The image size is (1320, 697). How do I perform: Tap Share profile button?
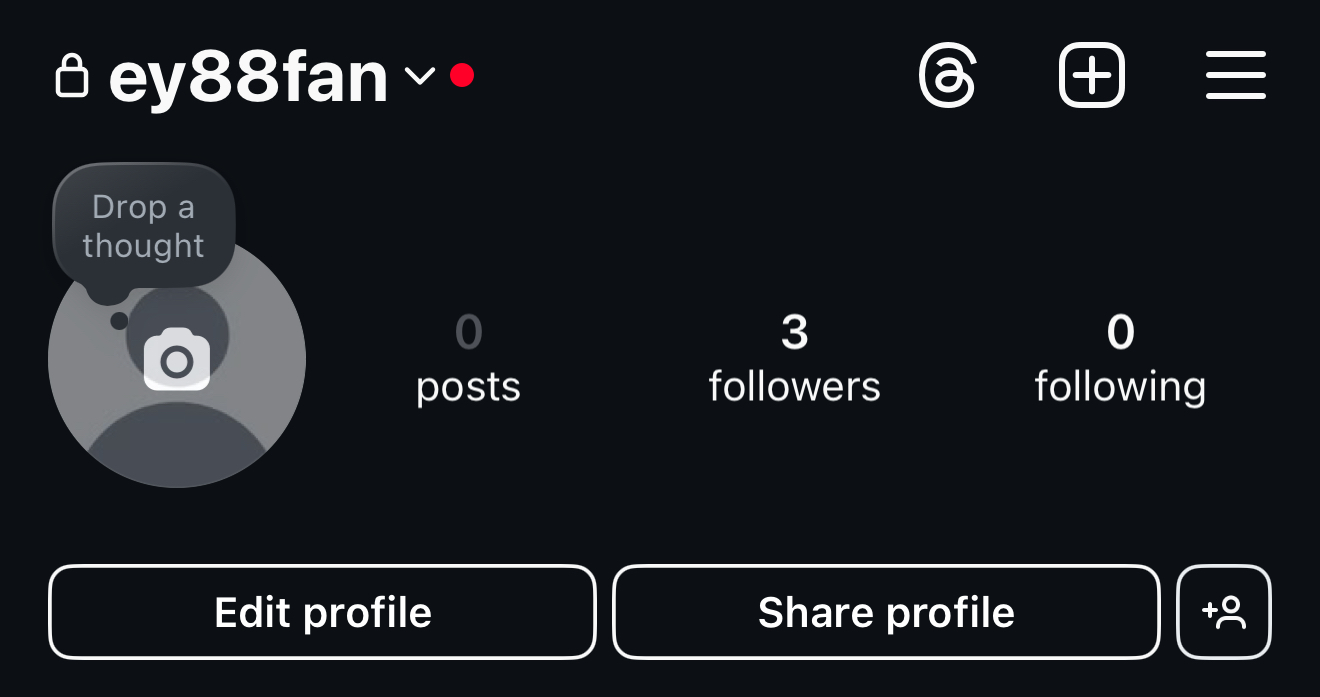[x=886, y=612]
